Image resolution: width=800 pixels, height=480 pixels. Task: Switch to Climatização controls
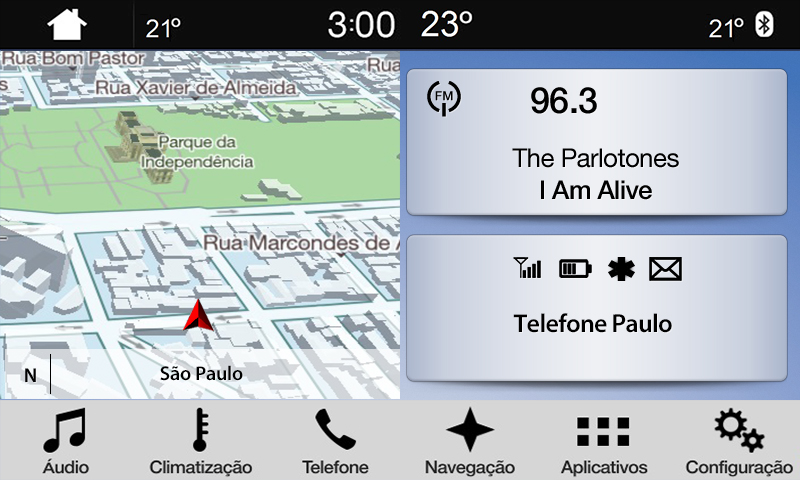(200, 442)
